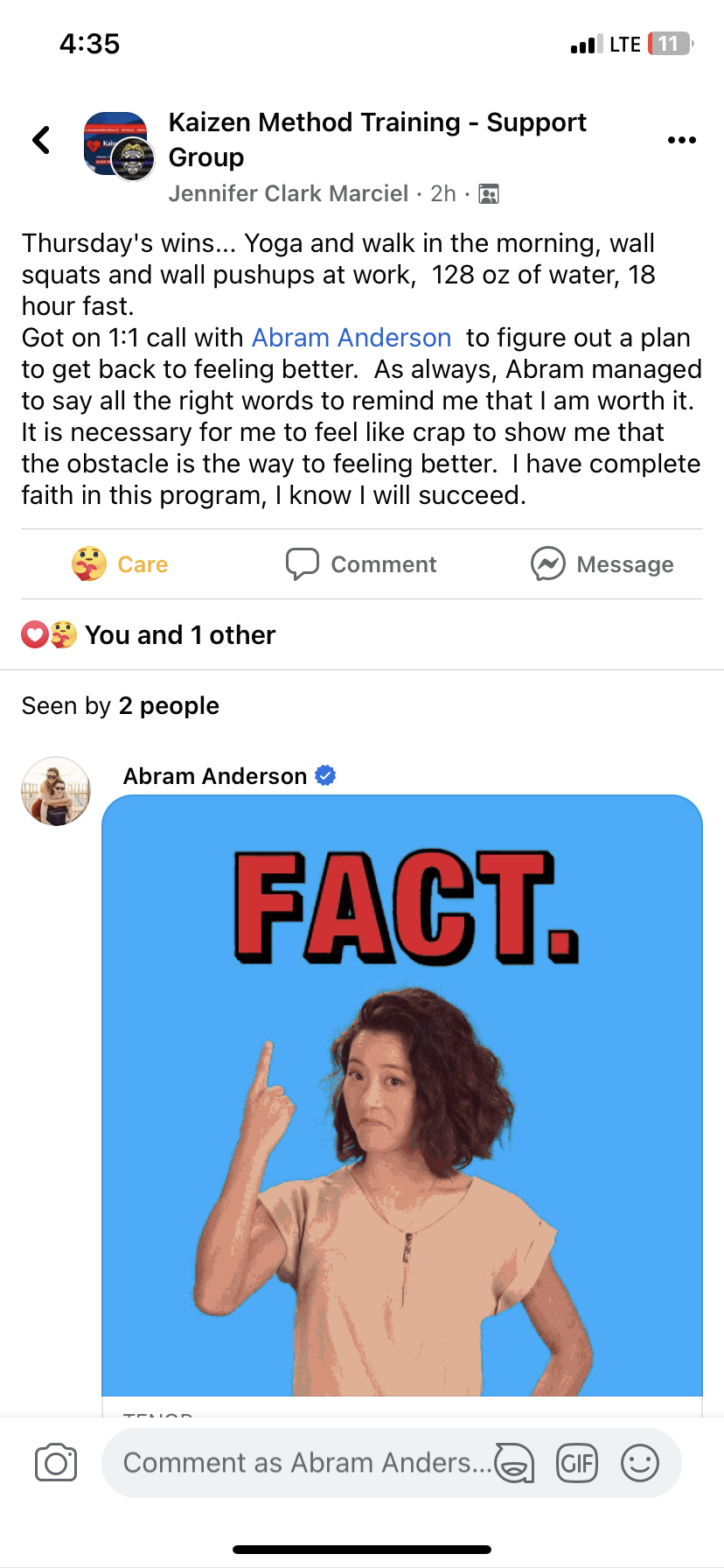Open the GIF picker
724x1568 pixels.
pyautogui.click(x=577, y=1463)
